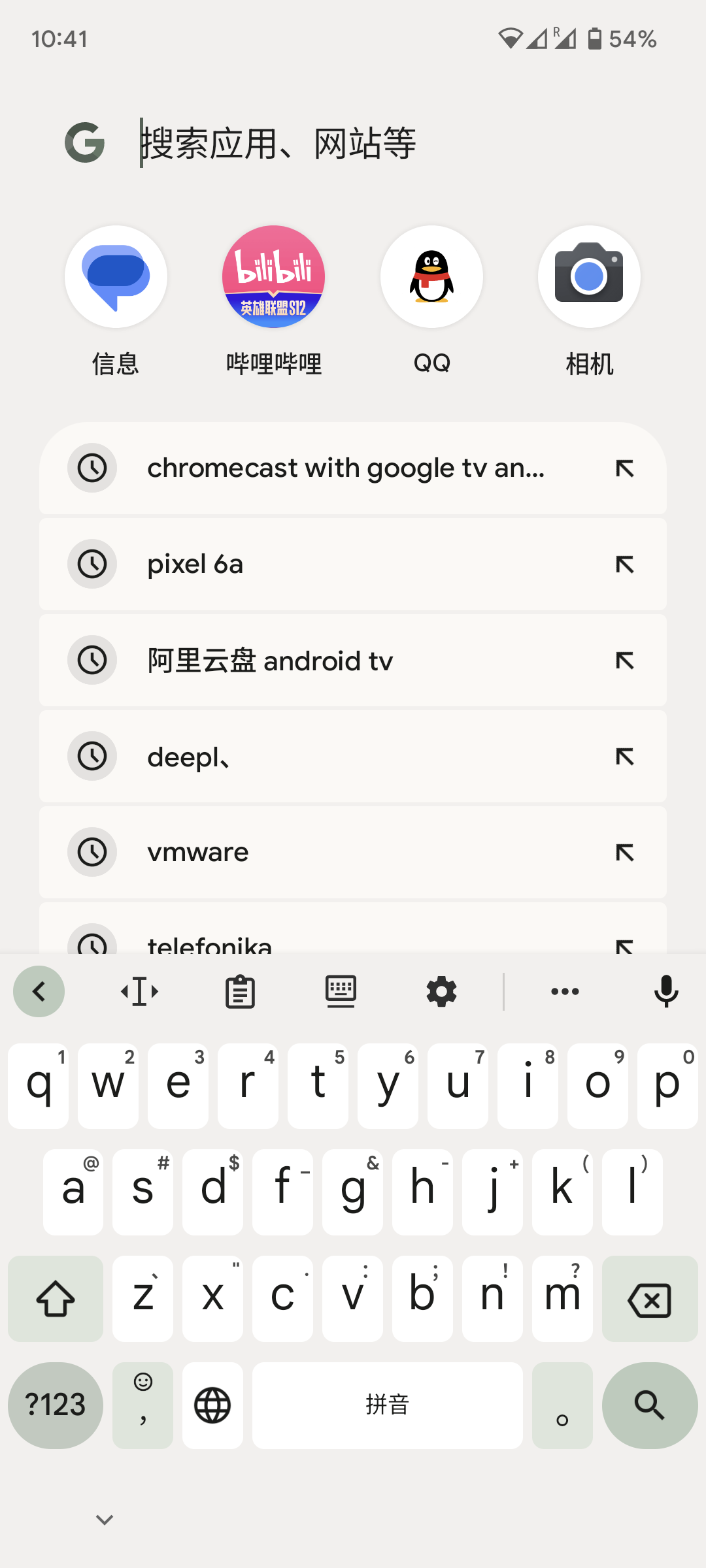Launch the 相机 camera app
The image size is (706, 1568).
[589, 277]
